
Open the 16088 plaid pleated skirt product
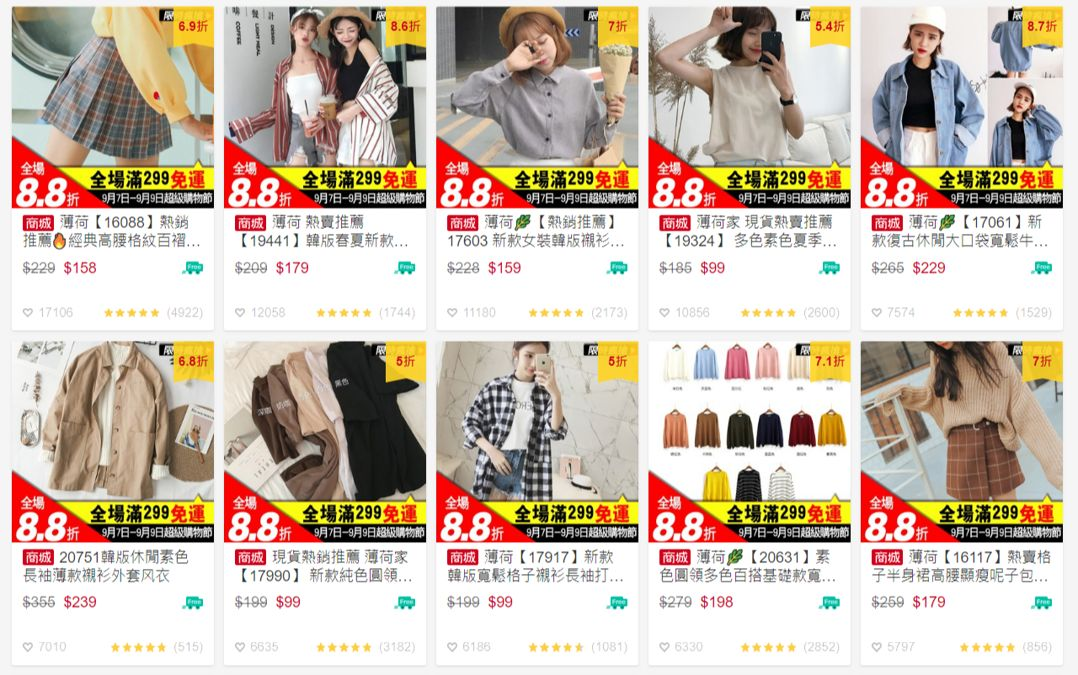coord(112,231)
